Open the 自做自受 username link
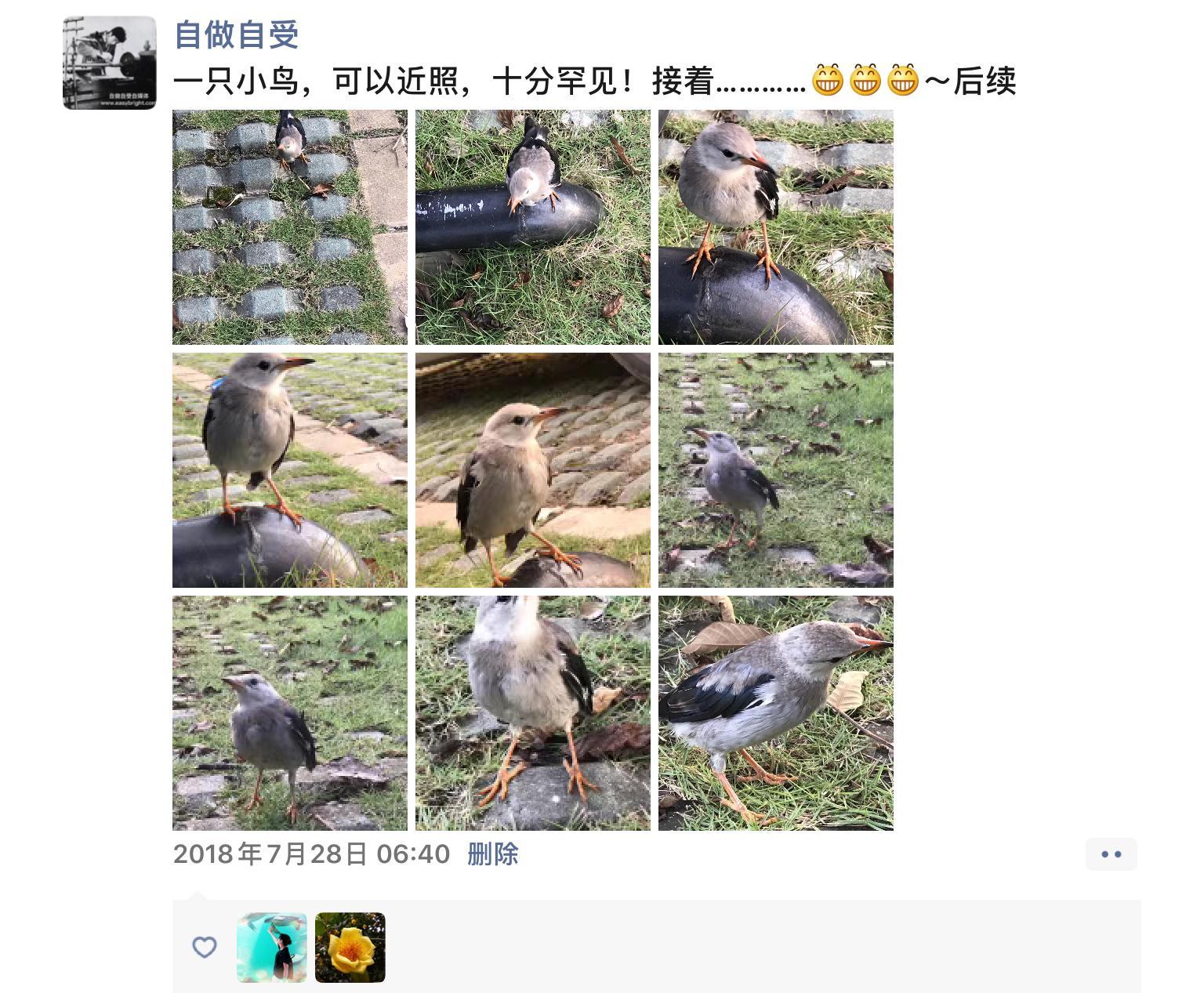The width and height of the screenshot is (1204, 993). coord(236,34)
